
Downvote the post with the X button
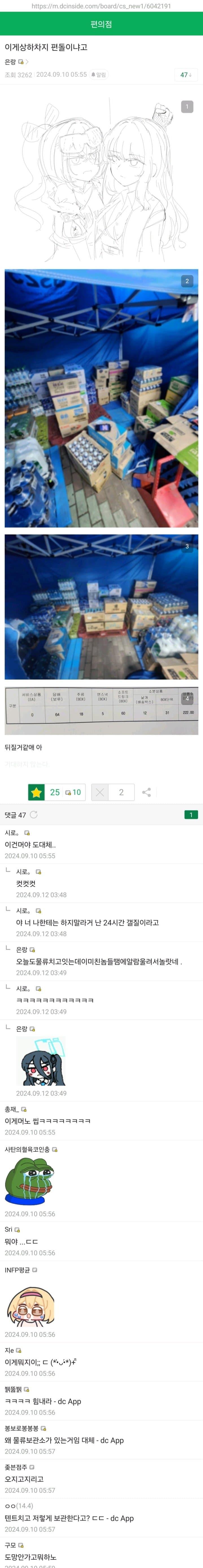(x=100, y=792)
